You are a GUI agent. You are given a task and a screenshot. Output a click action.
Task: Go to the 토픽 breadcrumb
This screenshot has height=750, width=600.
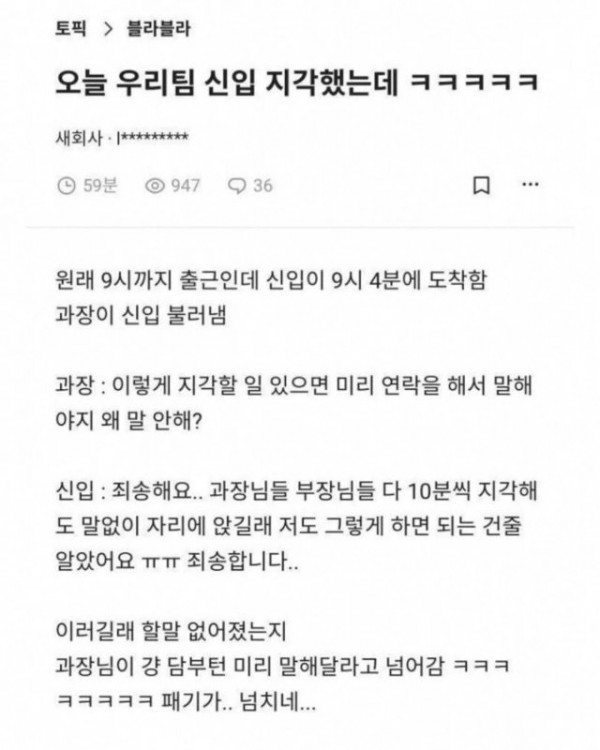(71, 29)
